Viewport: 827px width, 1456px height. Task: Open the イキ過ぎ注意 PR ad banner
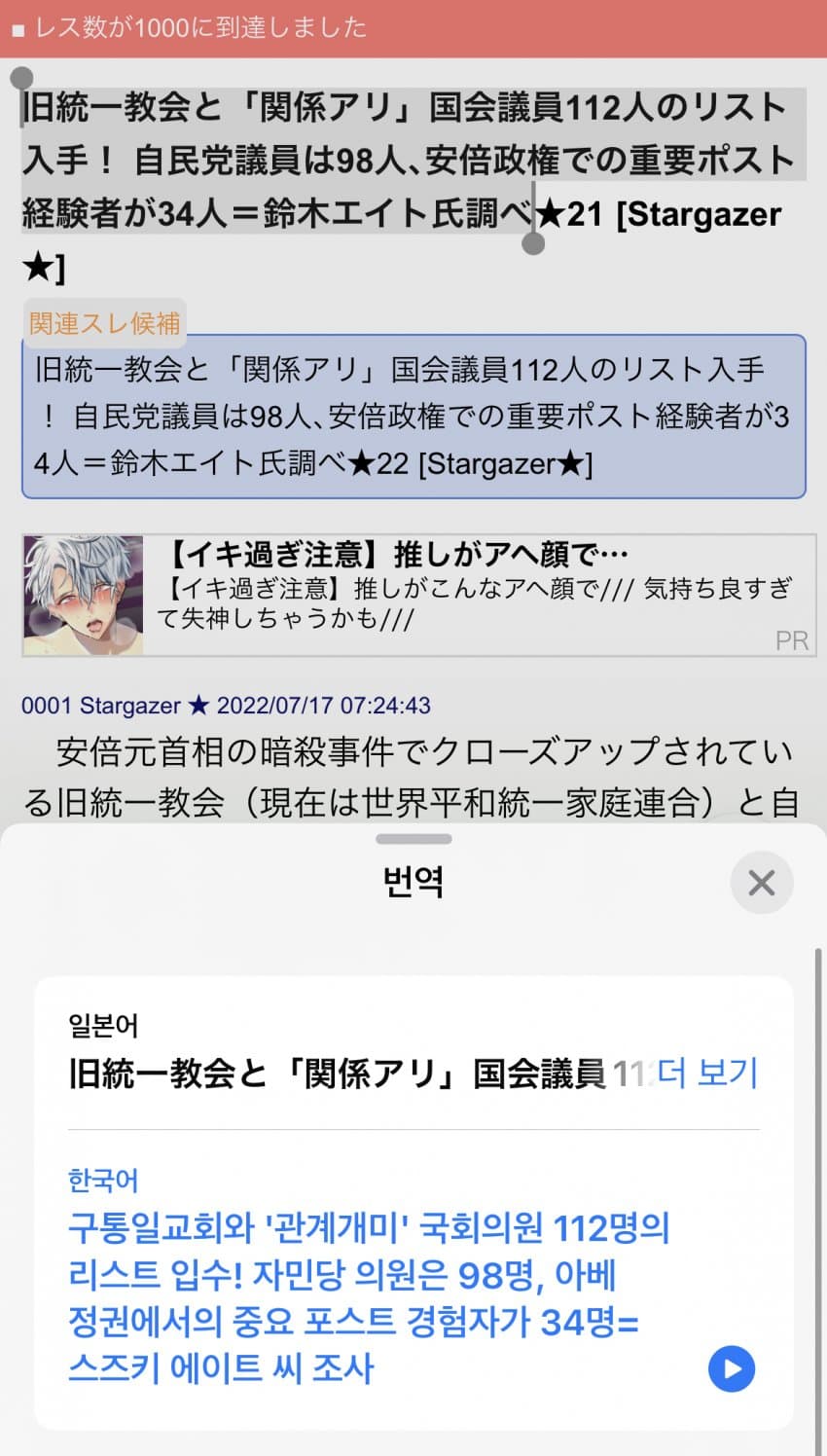418,595
